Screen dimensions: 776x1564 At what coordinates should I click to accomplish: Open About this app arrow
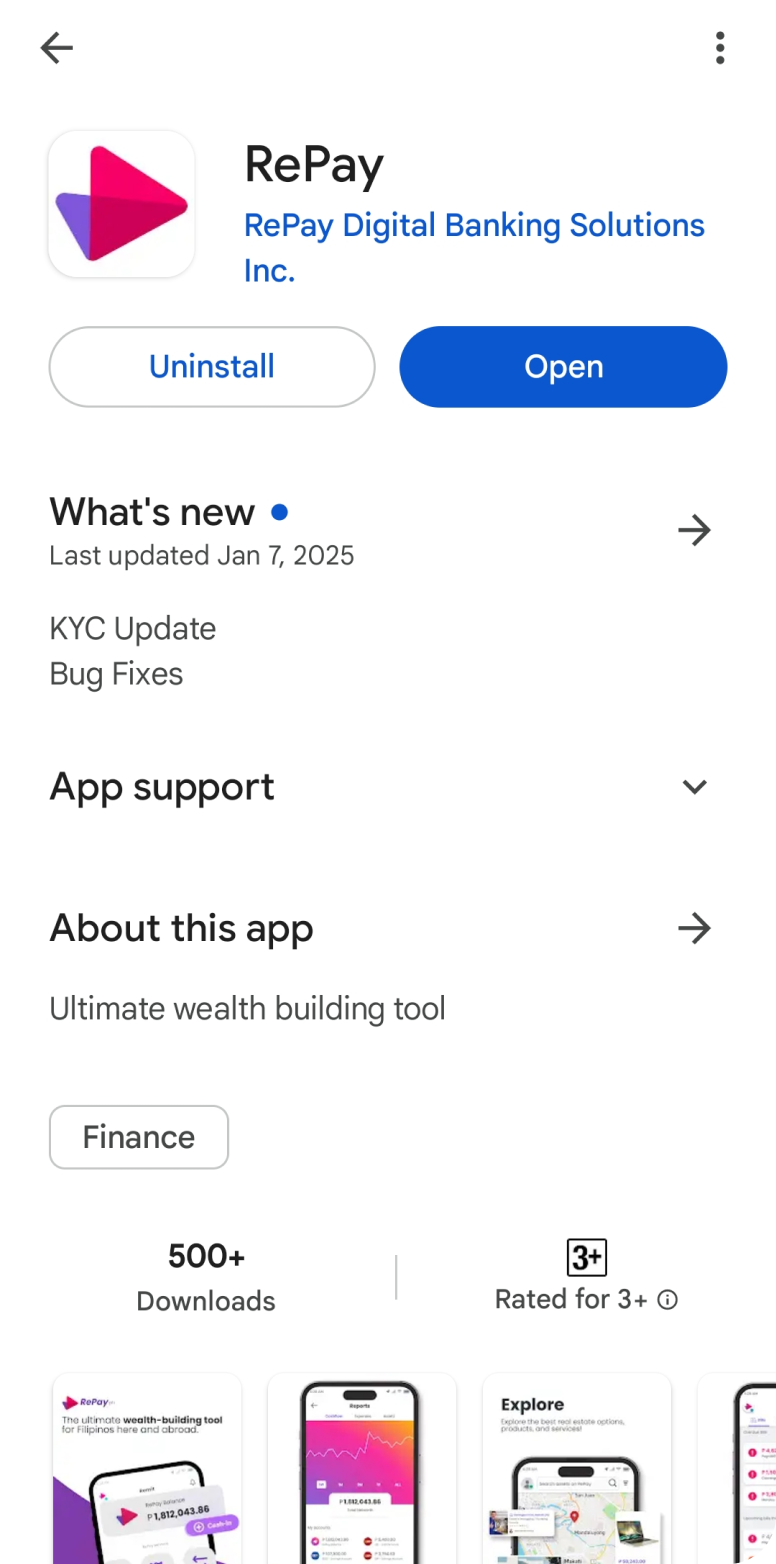coord(694,929)
